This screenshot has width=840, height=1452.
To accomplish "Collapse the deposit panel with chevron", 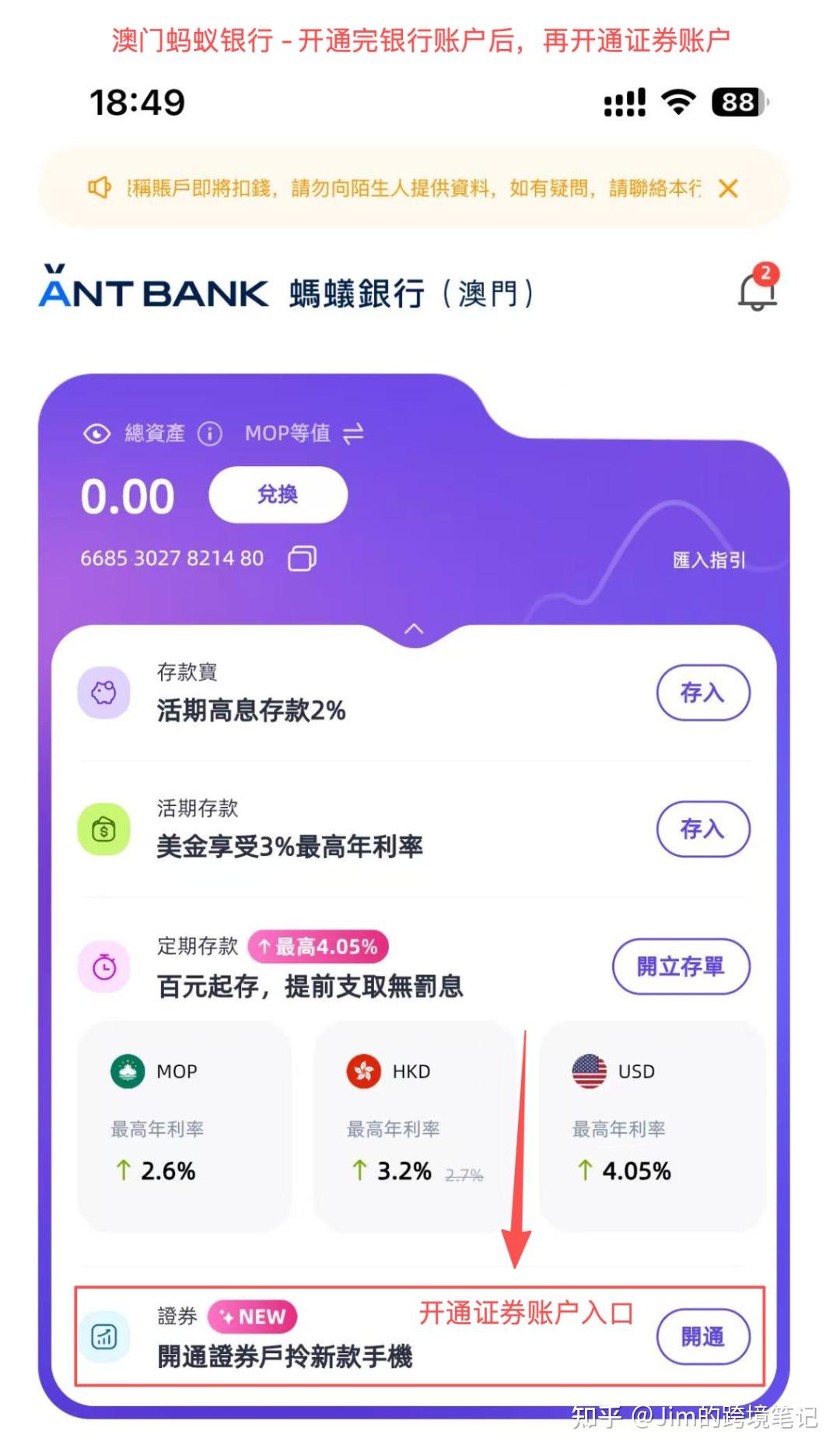I will pos(415,630).
